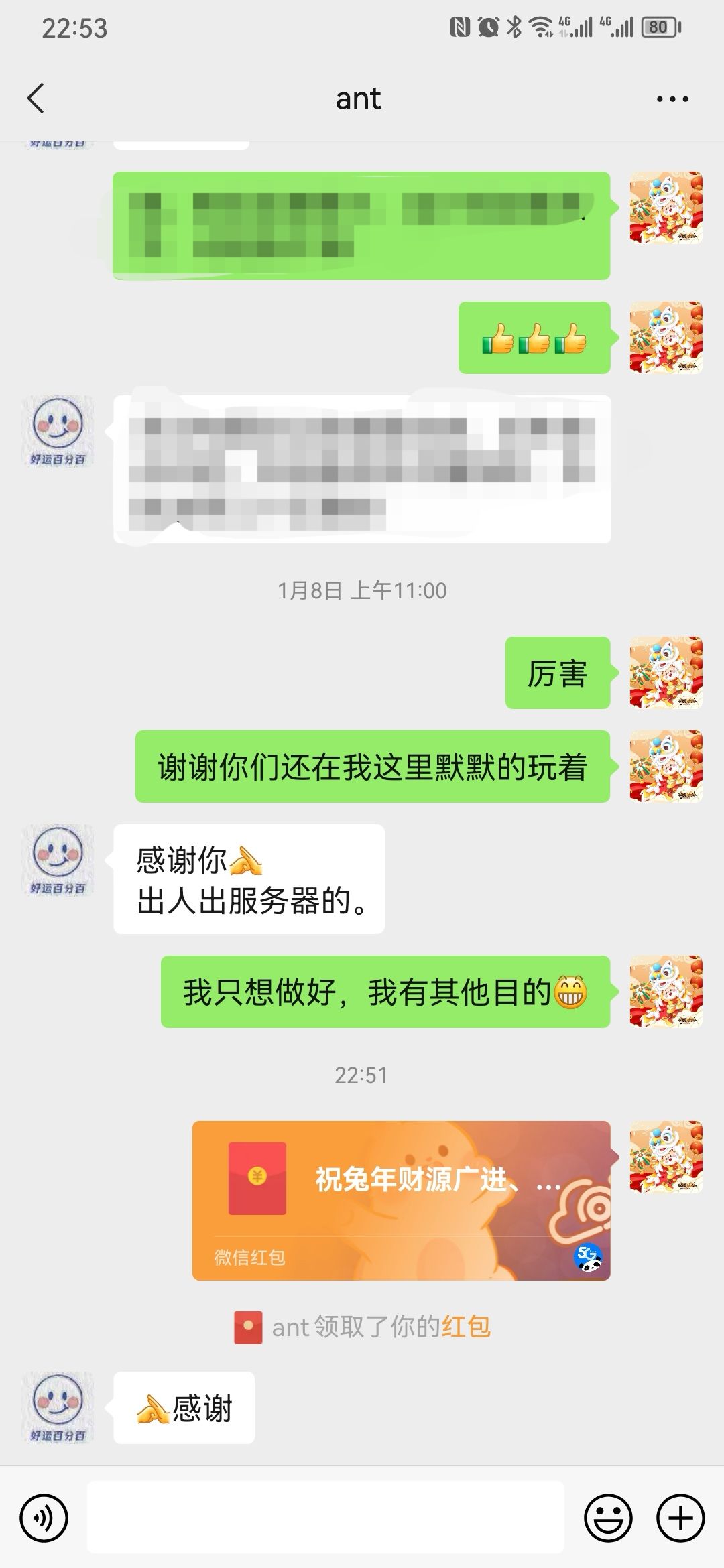Open the three-dot chat info menu
Viewport: 724px width, 1568px height.
(x=672, y=99)
